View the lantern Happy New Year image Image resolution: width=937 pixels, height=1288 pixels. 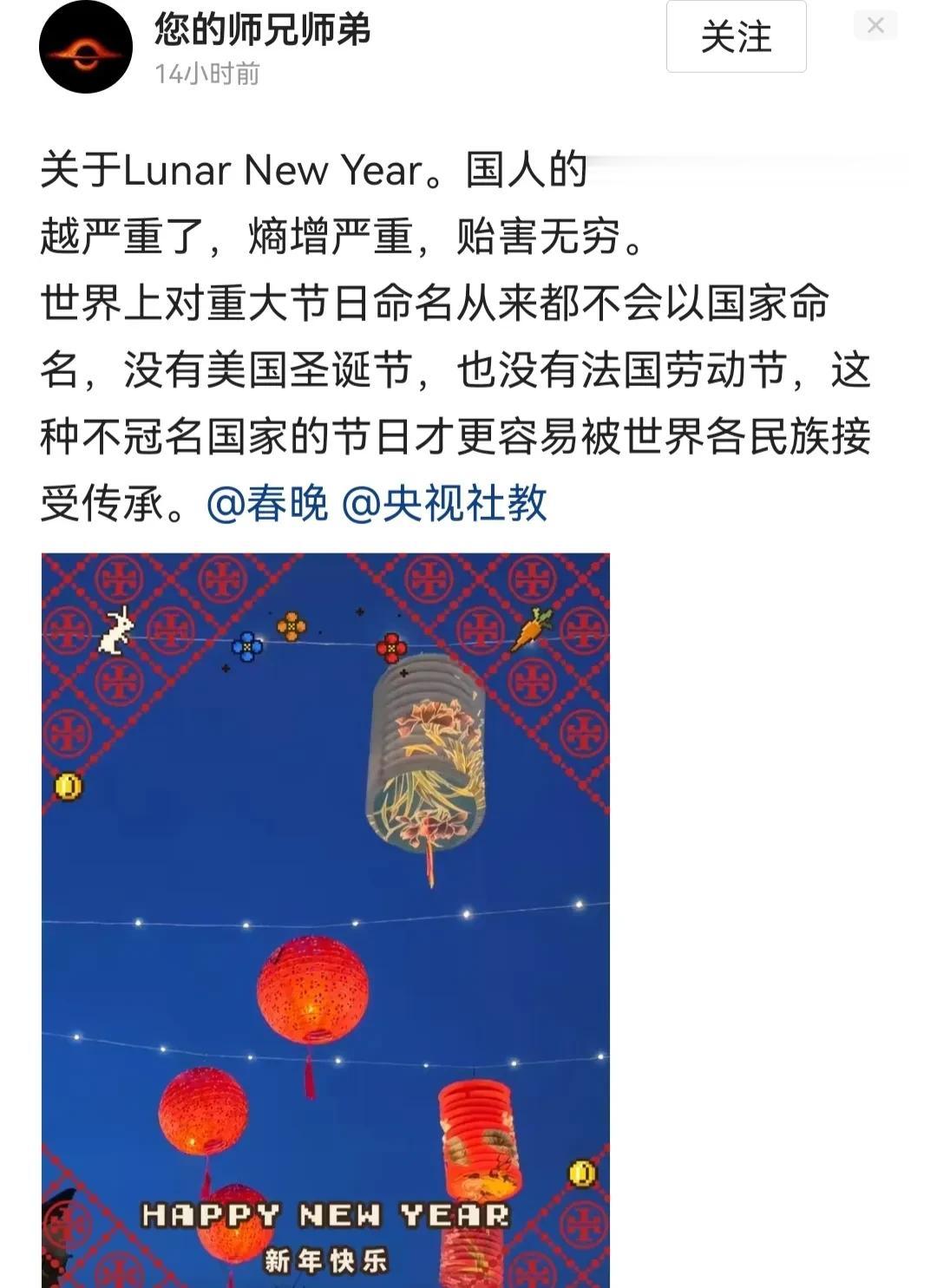pos(325,919)
